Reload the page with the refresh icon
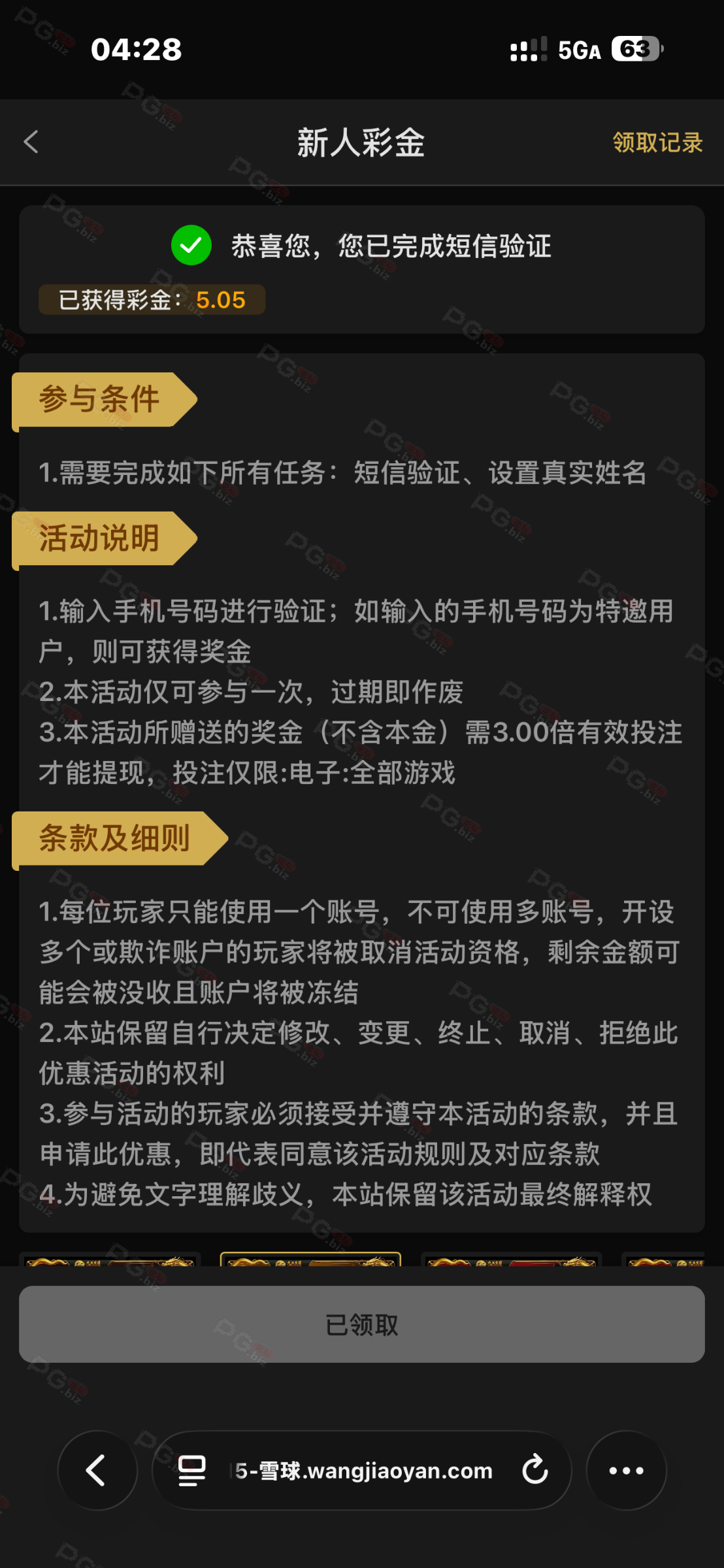Viewport: 724px width, 1568px height. click(x=535, y=1471)
